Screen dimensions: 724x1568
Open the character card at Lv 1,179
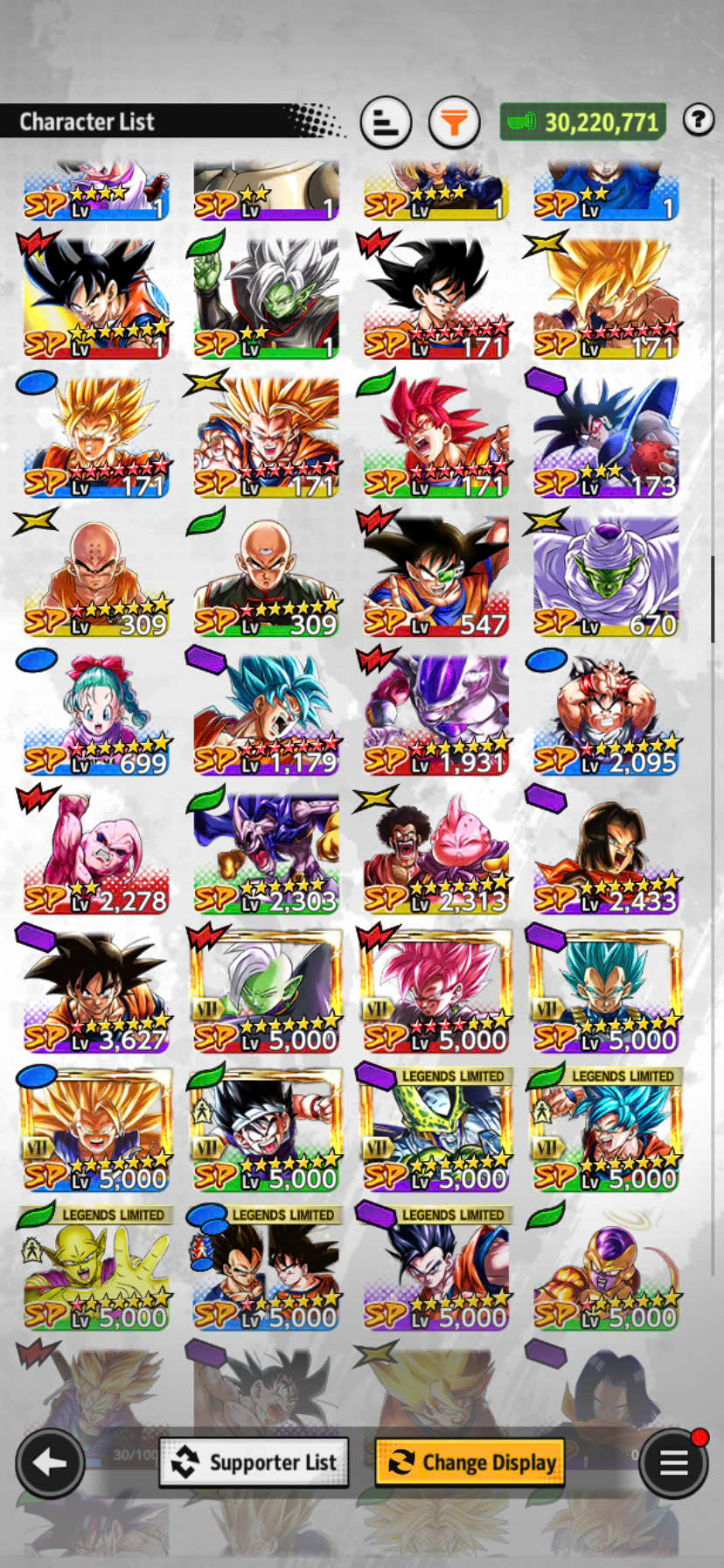click(266, 715)
